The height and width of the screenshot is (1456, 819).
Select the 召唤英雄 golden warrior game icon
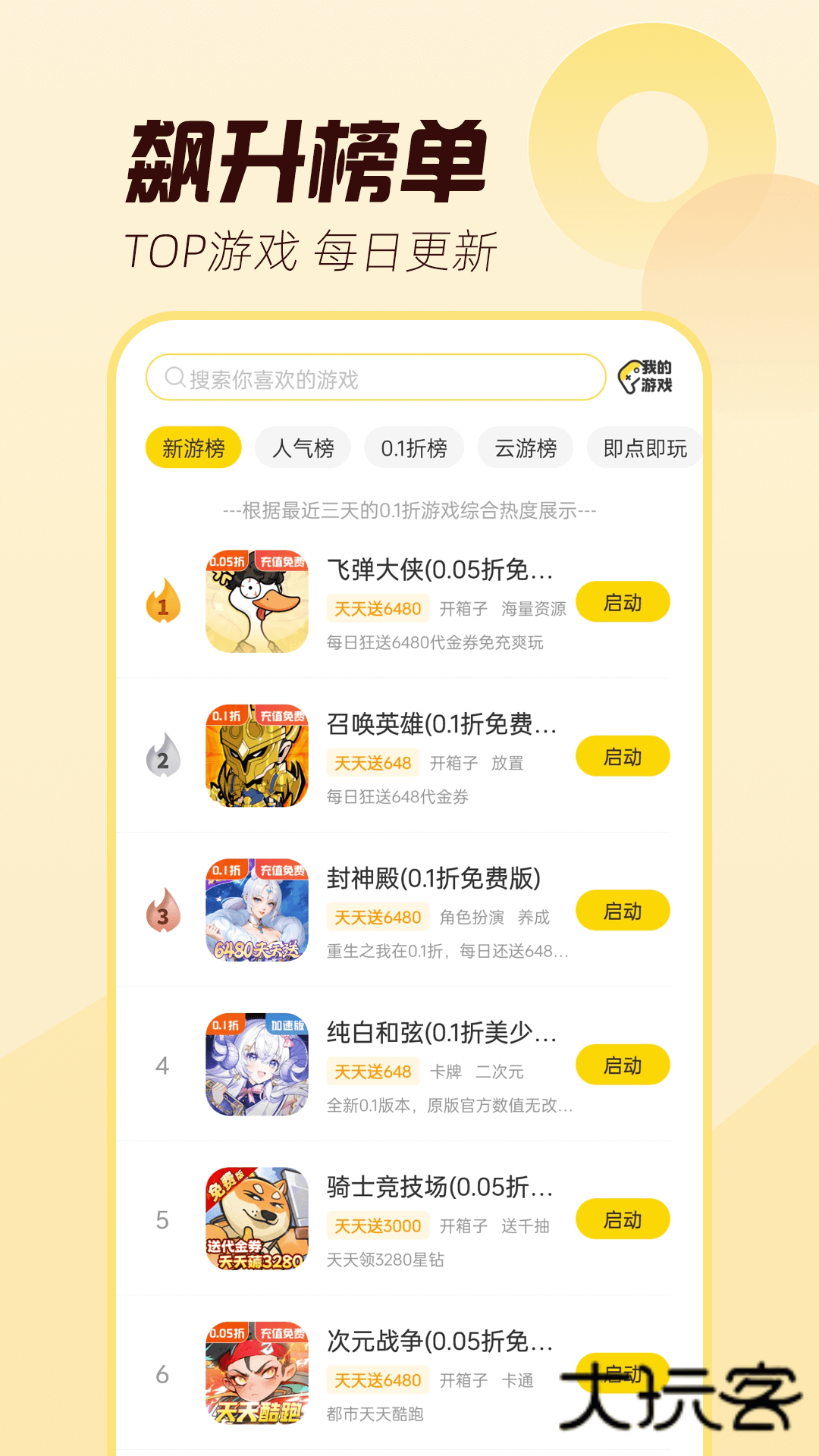point(256,756)
